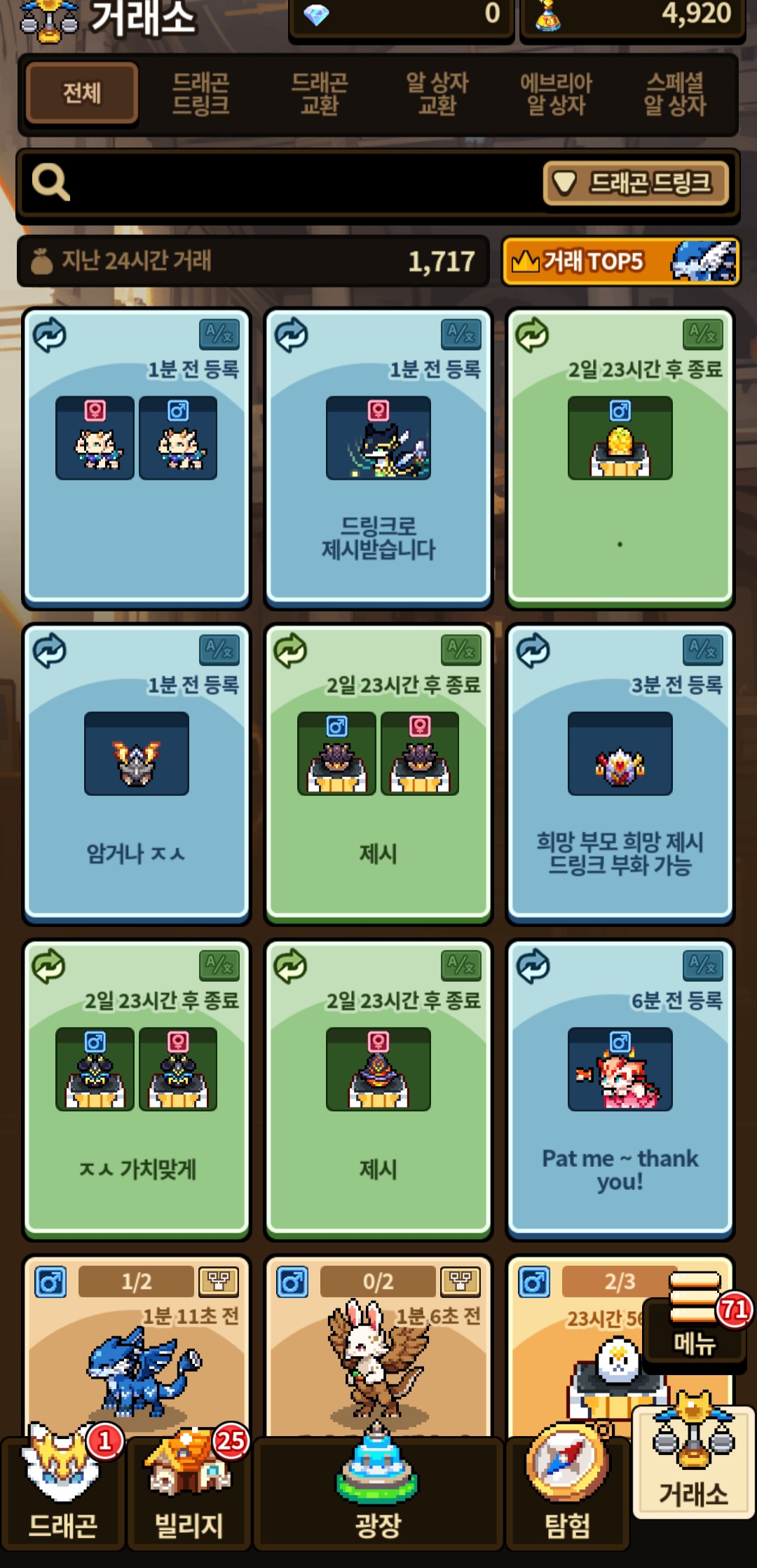Toggle the 드래곤 드링크 filter button
This screenshot has width=757, height=1568.
pyautogui.click(x=636, y=183)
